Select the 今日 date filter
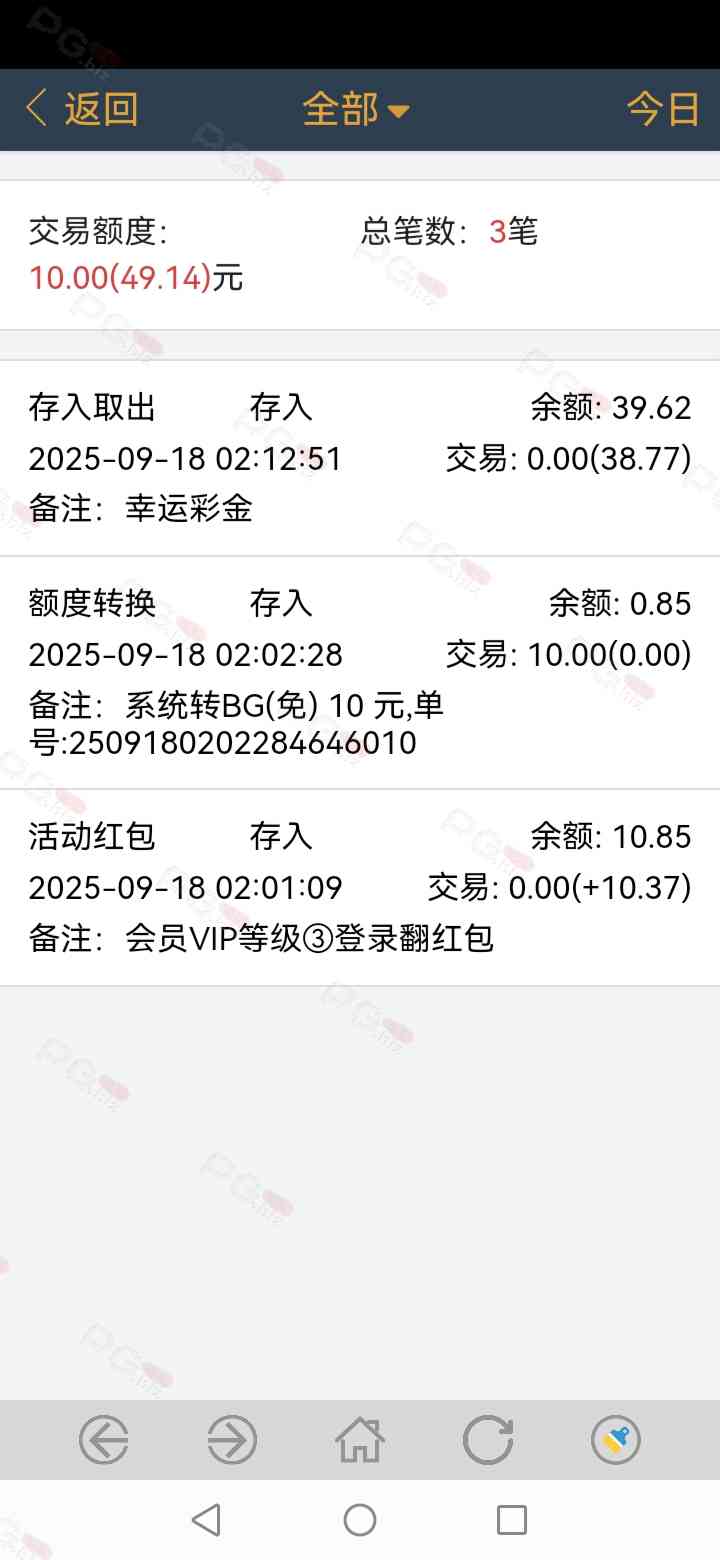Viewport: 720px width, 1560px height. coord(662,109)
